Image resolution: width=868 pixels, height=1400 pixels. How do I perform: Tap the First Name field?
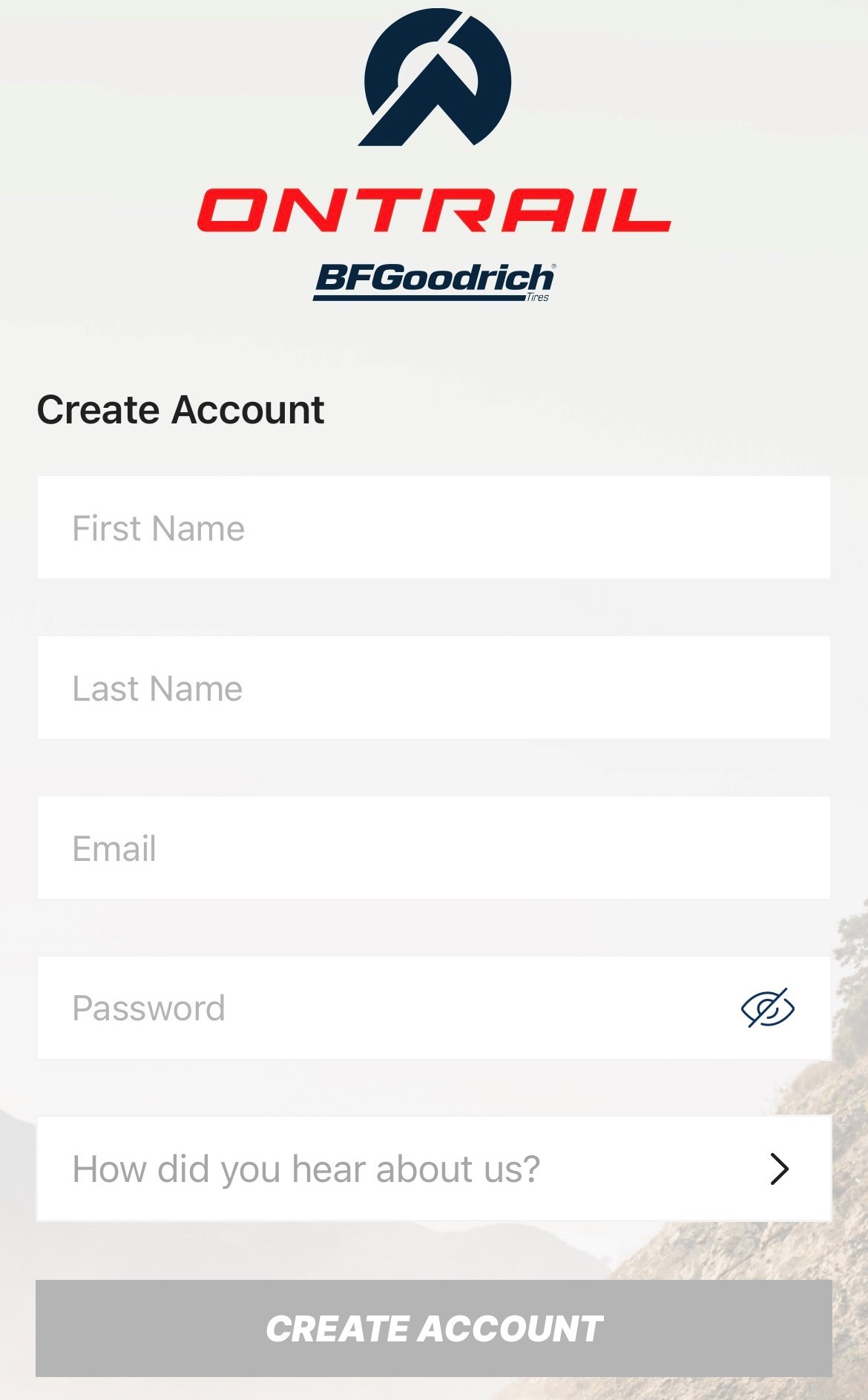pyautogui.click(x=433, y=527)
